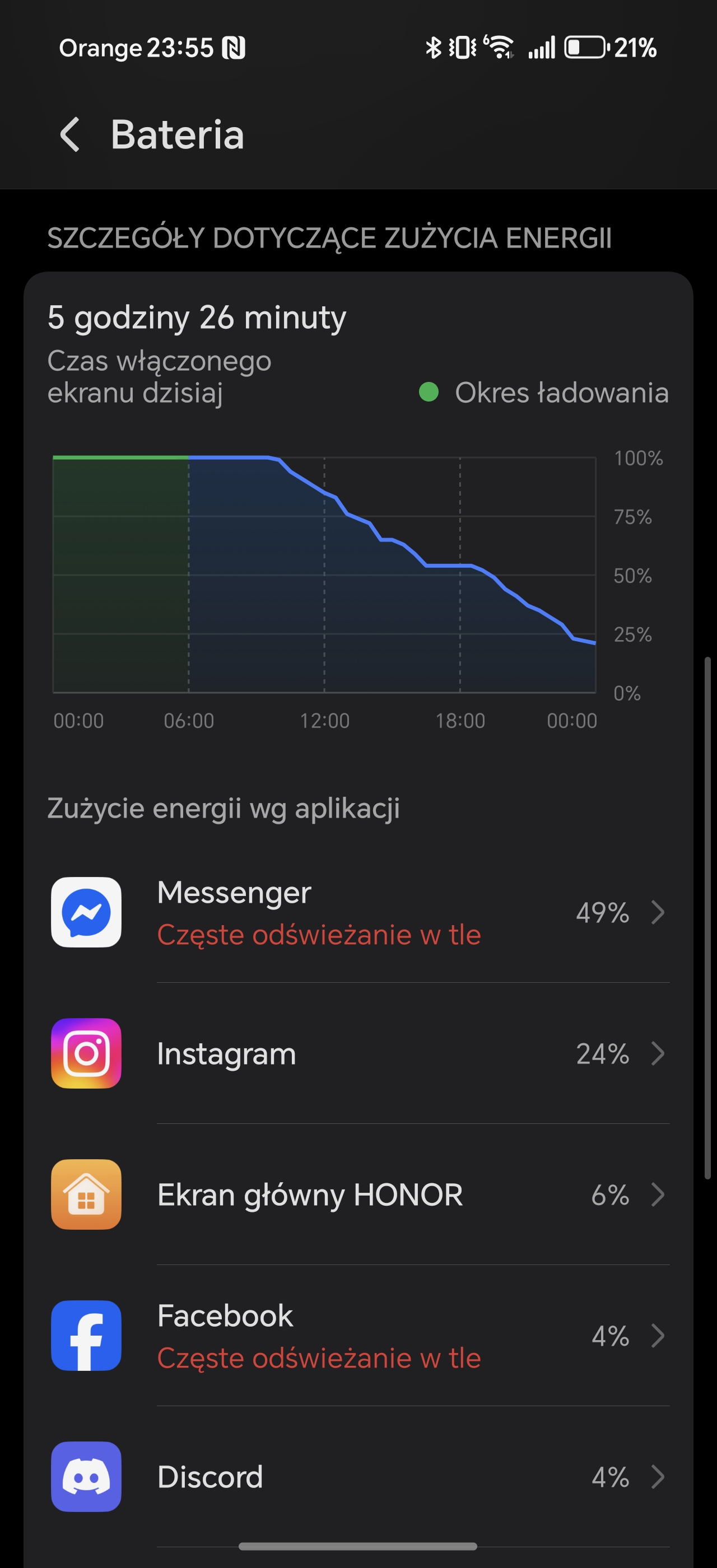This screenshot has height=1568, width=717.
Task: Open Ekran główny HONOR usage details
Action: tap(358, 1194)
